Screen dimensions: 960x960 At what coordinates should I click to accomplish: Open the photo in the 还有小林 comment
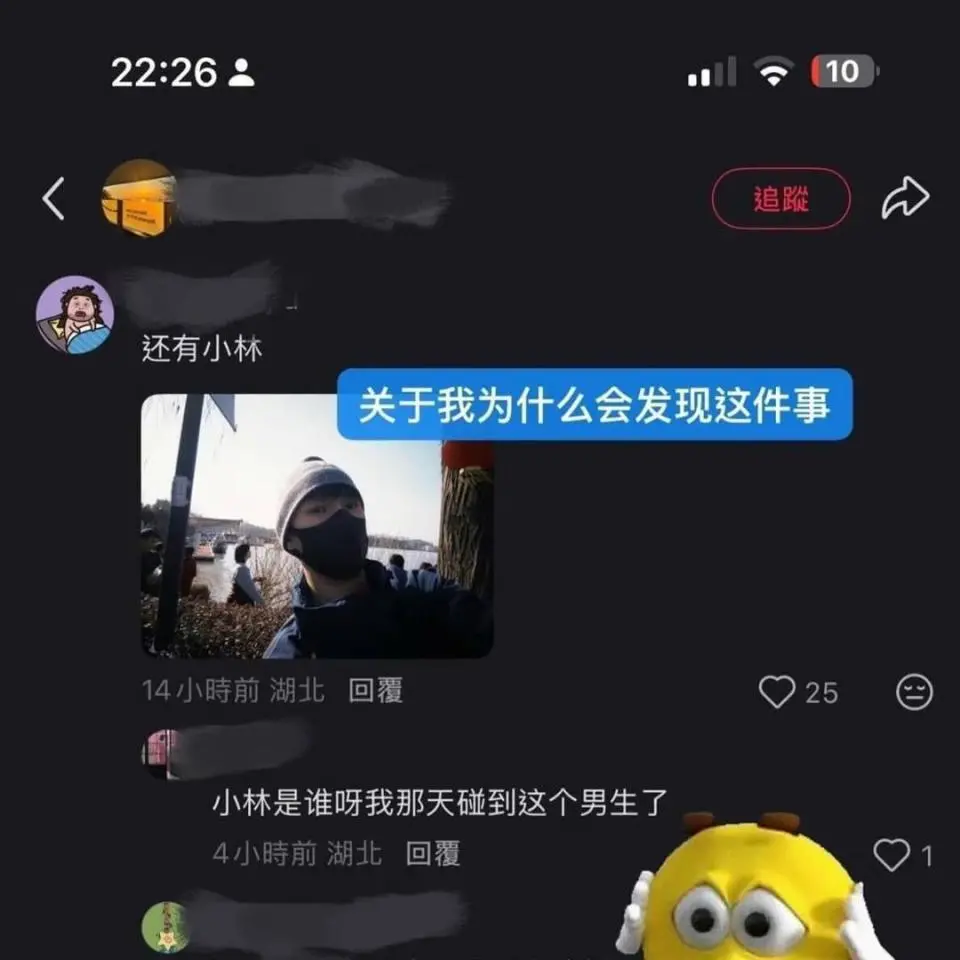[x=317, y=525]
